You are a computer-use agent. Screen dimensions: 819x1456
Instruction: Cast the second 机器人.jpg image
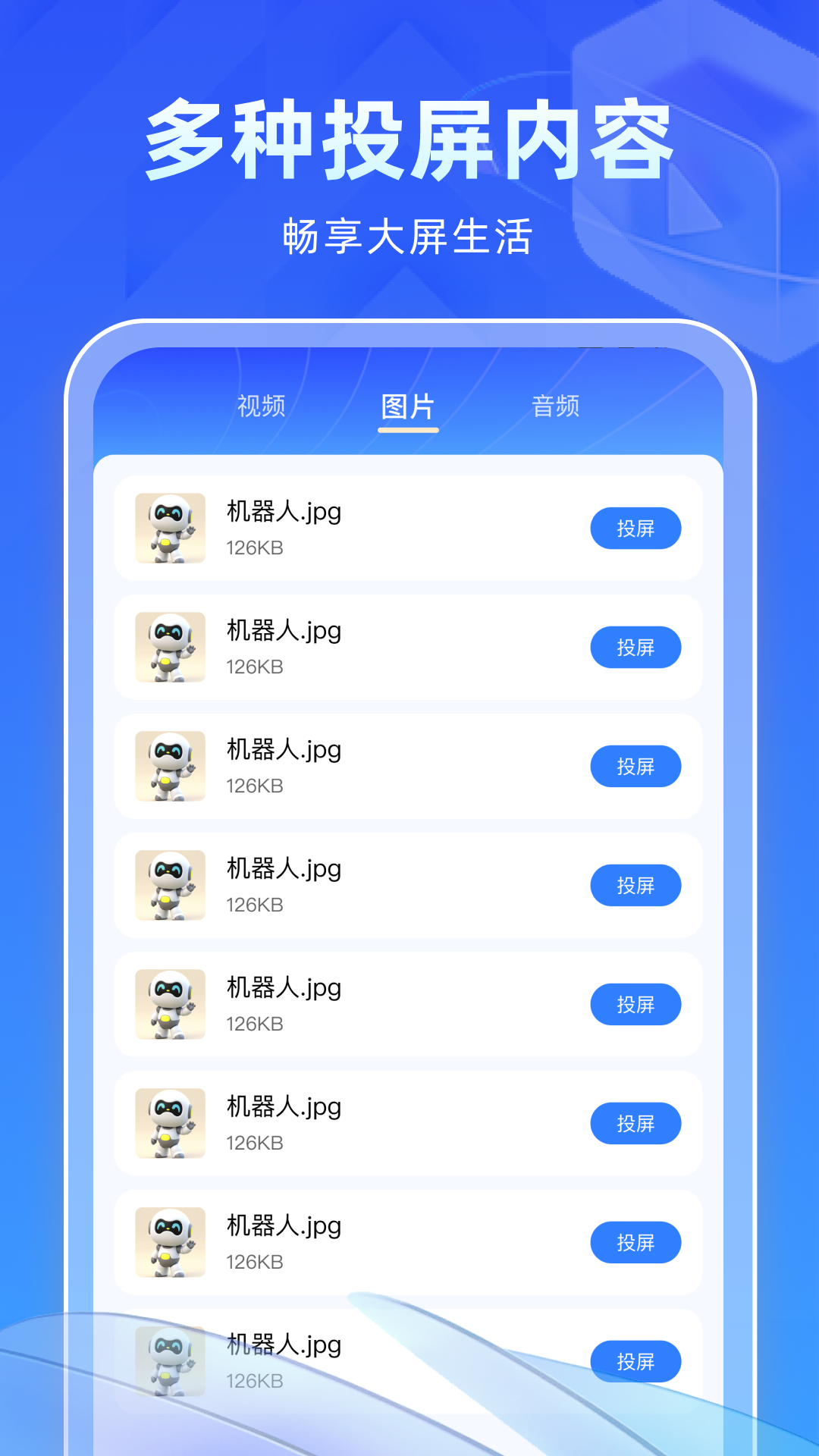click(635, 647)
